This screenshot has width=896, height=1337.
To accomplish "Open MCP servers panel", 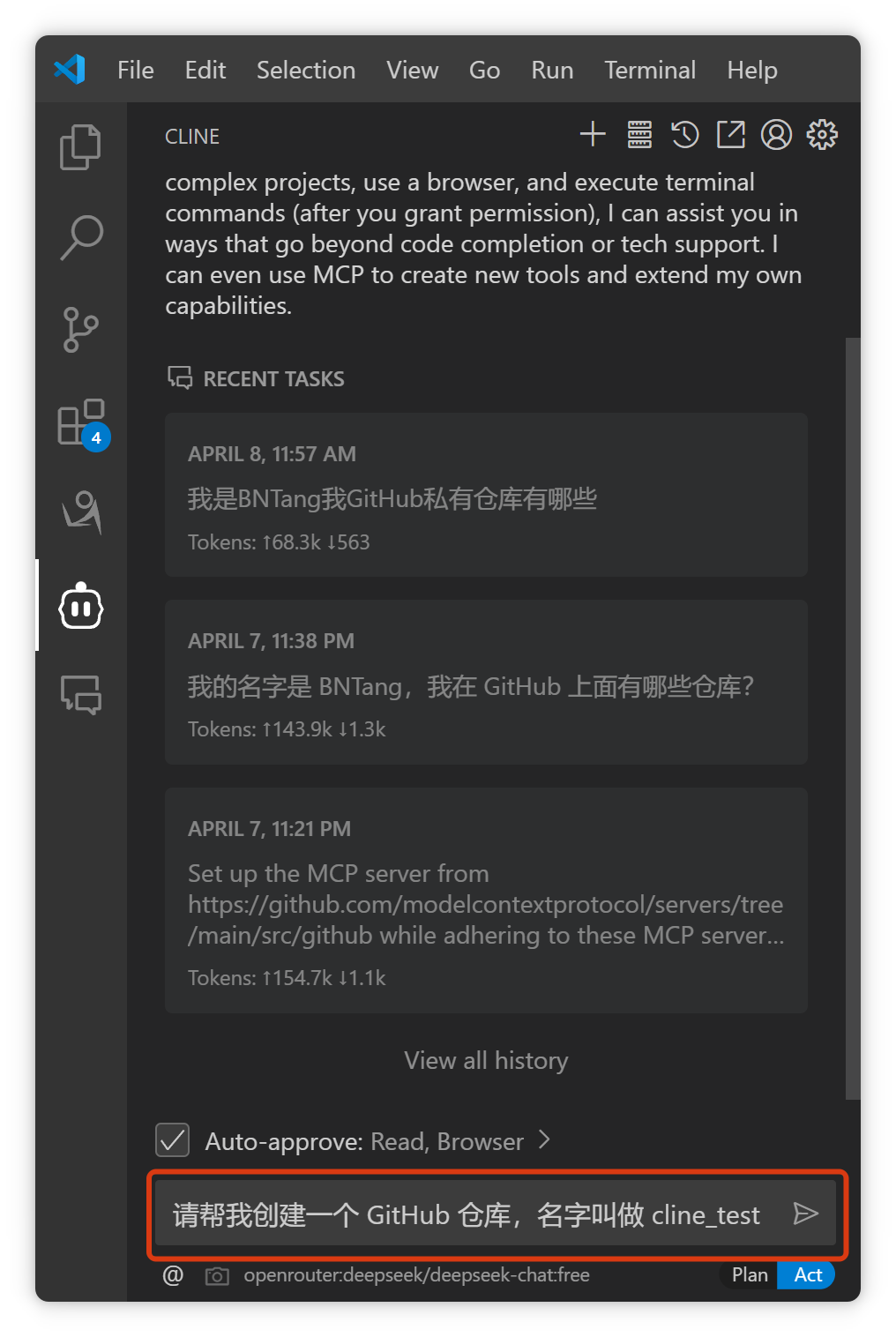I will [x=639, y=135].
